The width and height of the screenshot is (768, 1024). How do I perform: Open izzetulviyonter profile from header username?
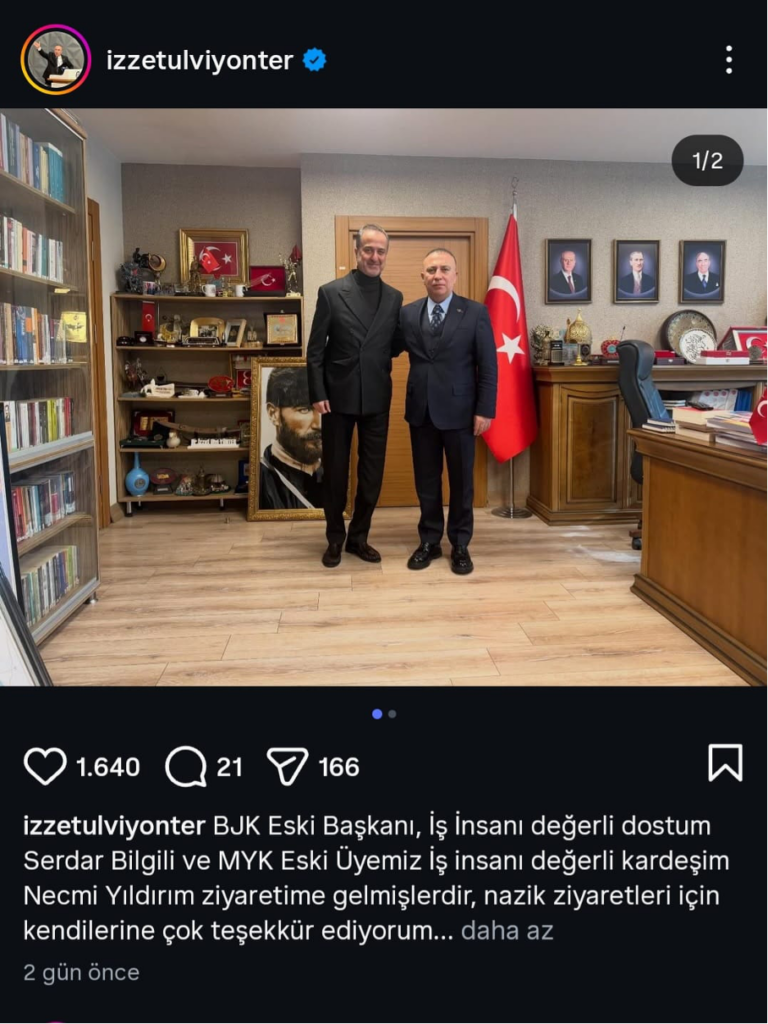tap(199, 60)
